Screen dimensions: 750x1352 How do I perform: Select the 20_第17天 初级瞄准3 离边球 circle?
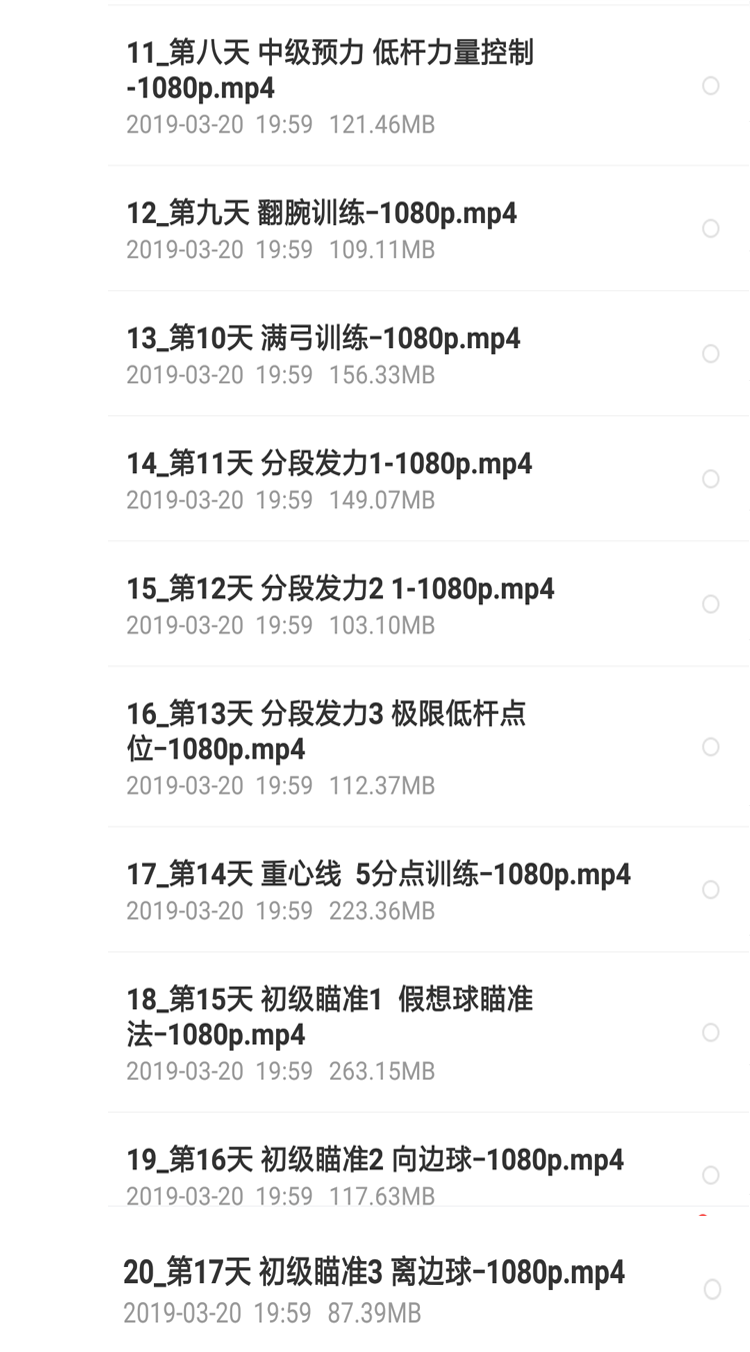[x=712, y=1289]
